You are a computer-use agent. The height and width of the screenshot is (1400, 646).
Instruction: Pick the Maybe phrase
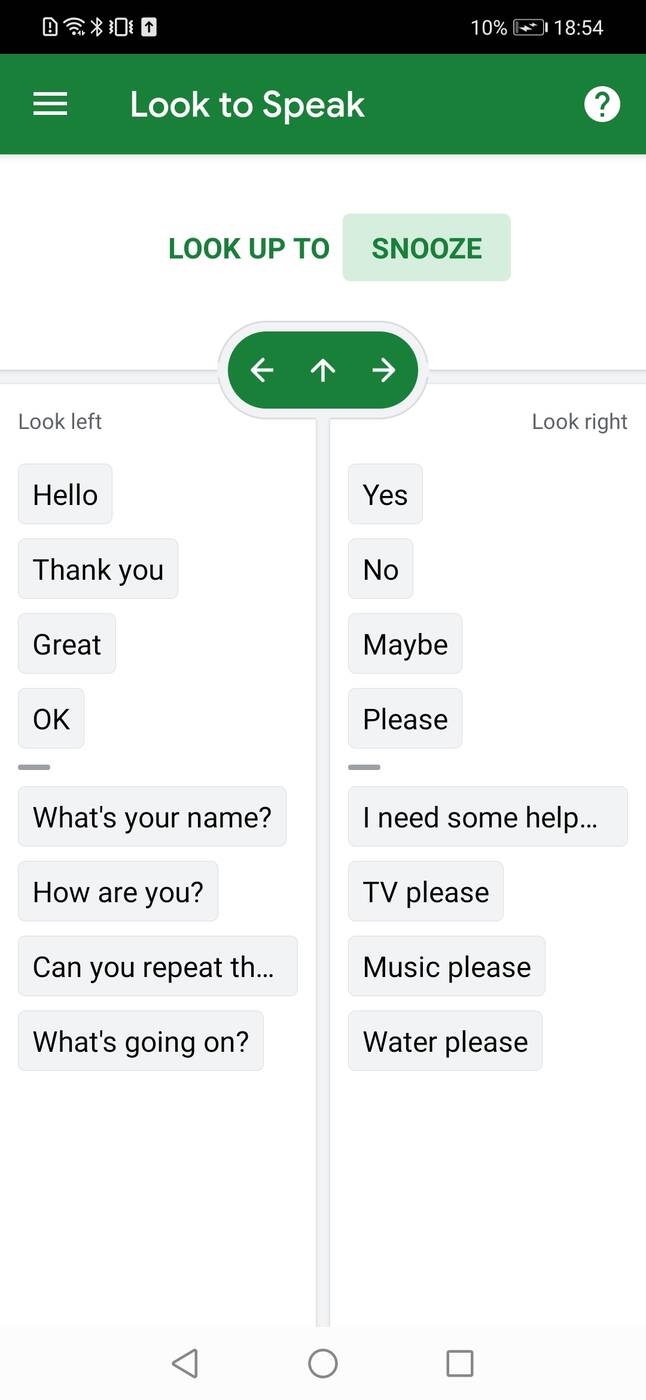[405, 644]
